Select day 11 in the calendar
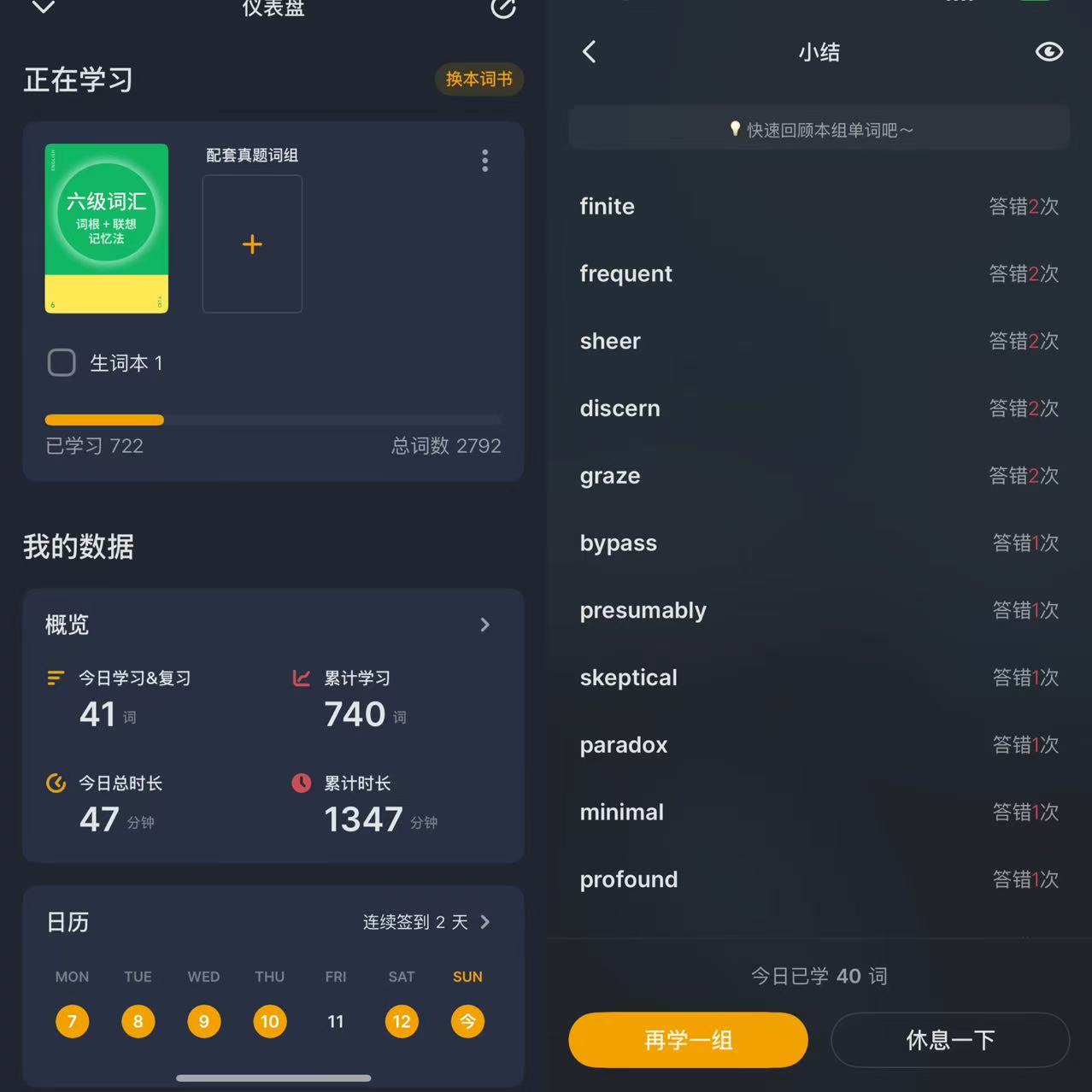The image size is (1092, 1092). coord(336,1021)
